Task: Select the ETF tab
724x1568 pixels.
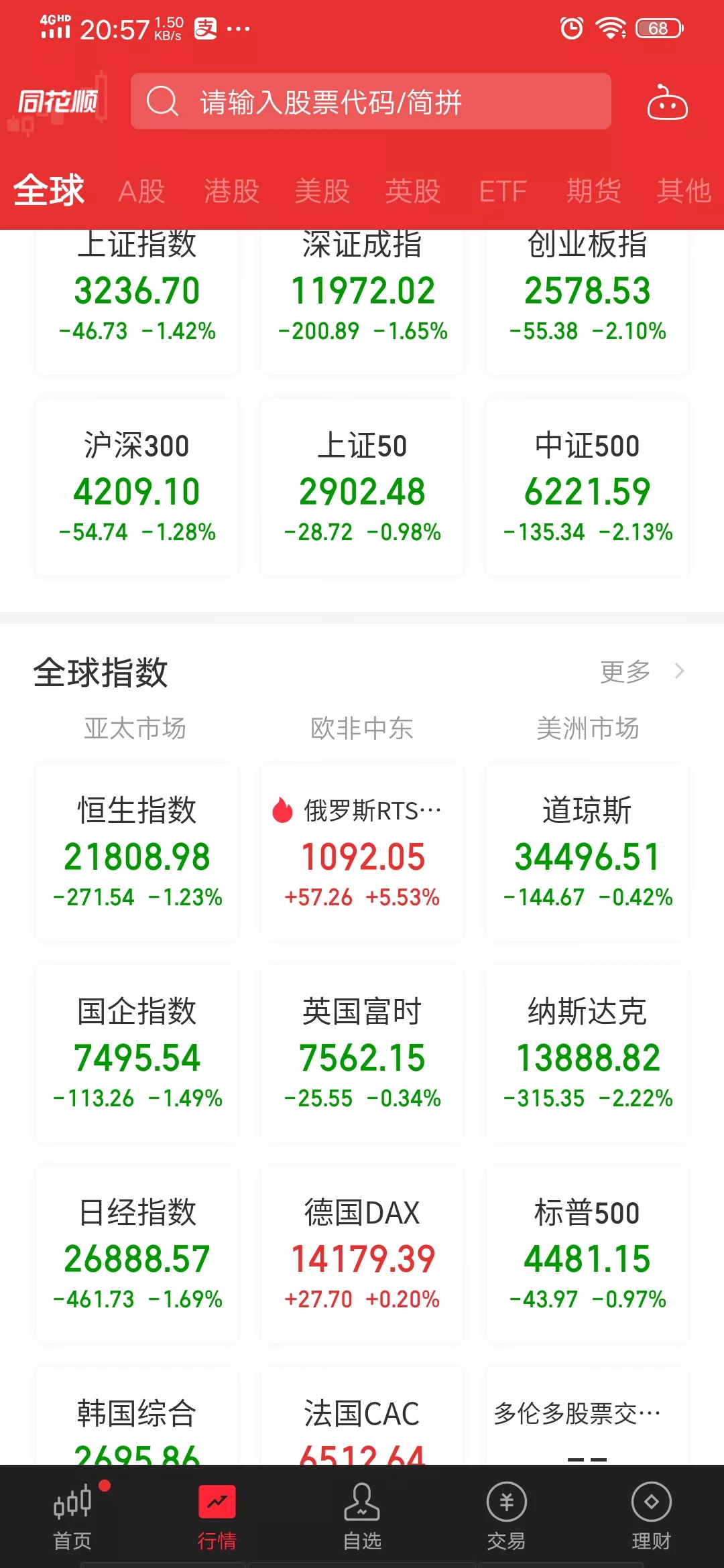Action: [x=503, y=191]
